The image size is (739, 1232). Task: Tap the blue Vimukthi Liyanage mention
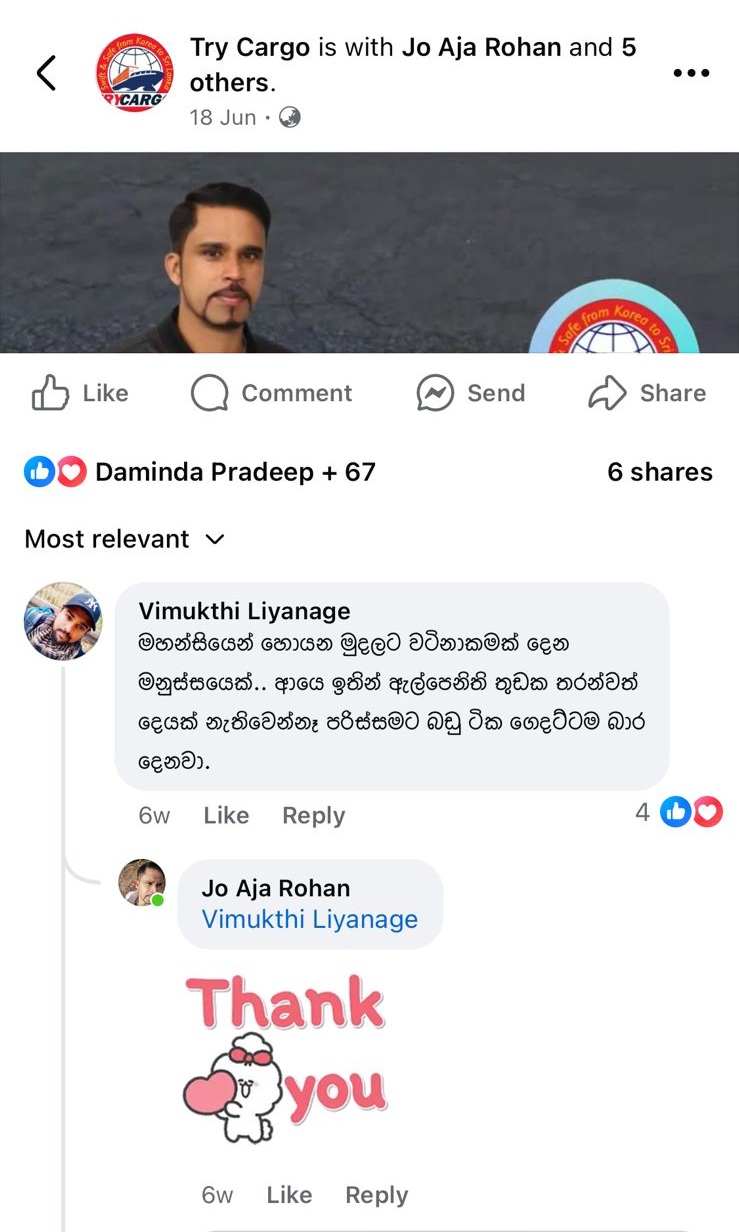(x=310, y=919)
